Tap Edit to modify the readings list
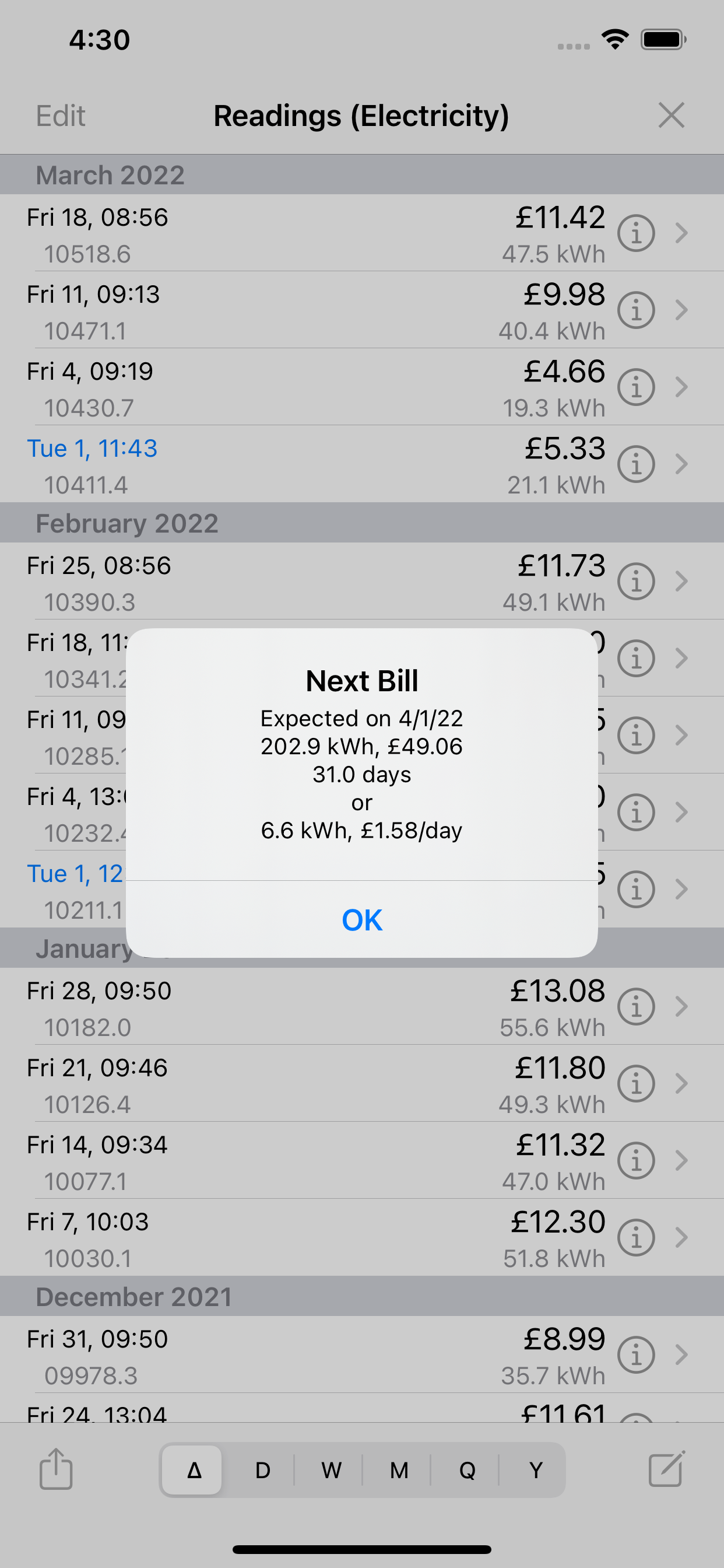 pos(60,115)
